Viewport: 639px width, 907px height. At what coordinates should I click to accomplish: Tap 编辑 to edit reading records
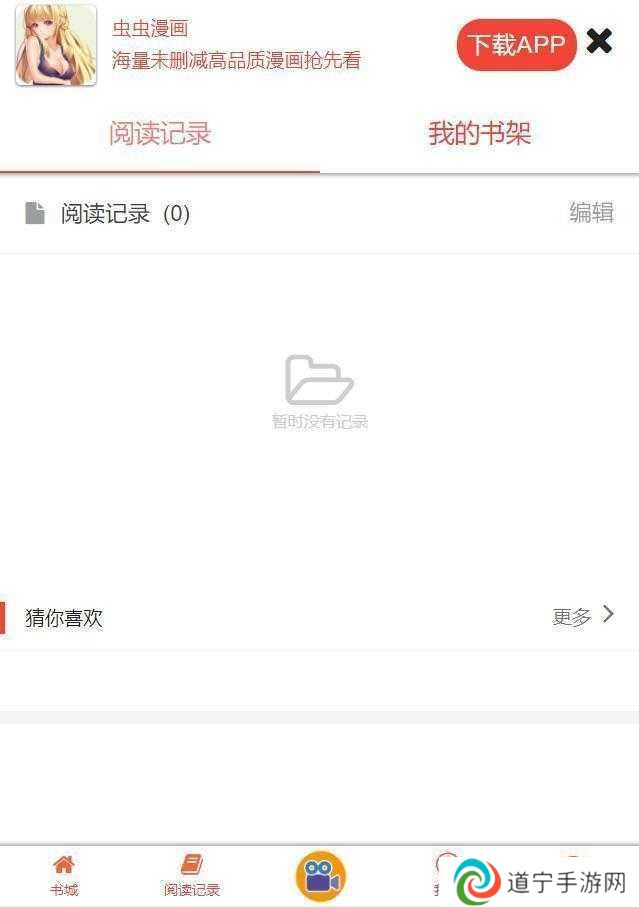click(x=591, y=212)
